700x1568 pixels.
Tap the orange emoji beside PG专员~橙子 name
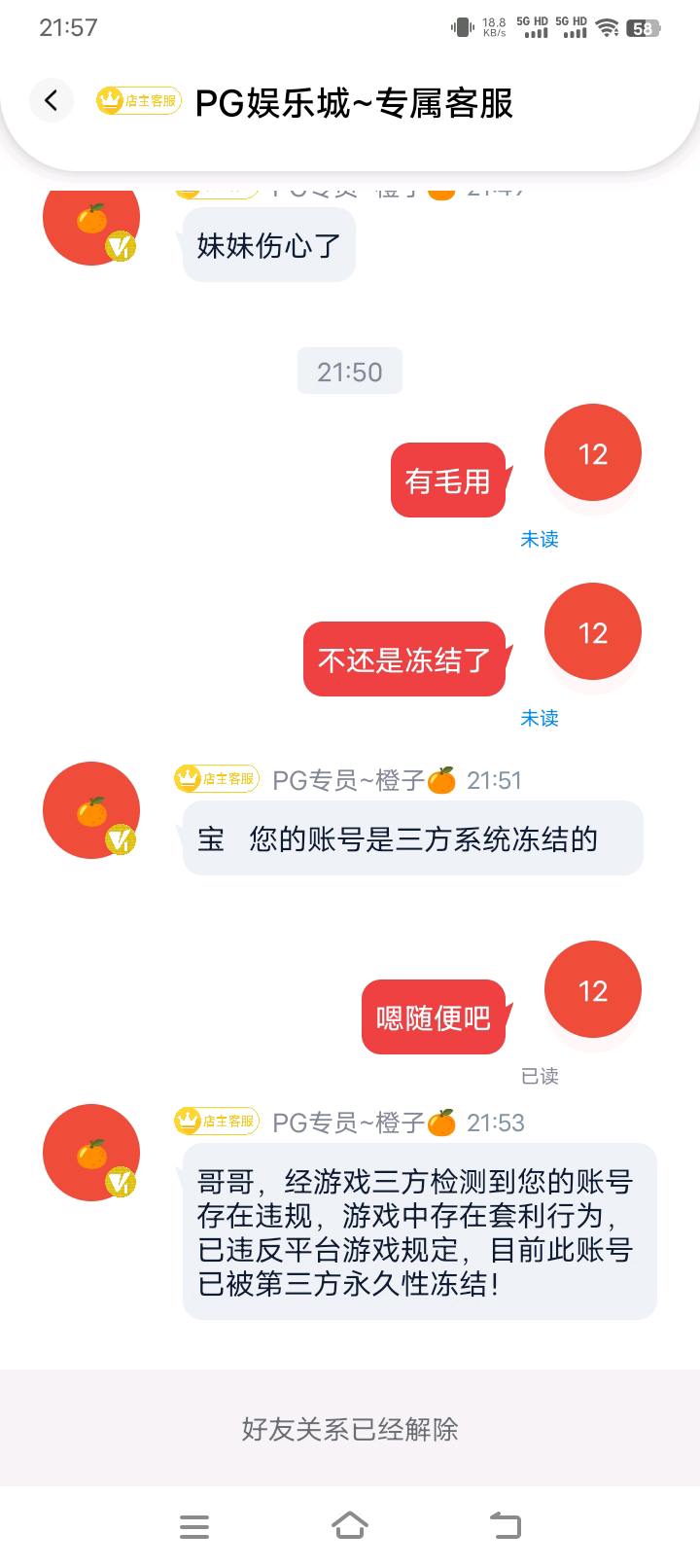(x=440, y=779)
